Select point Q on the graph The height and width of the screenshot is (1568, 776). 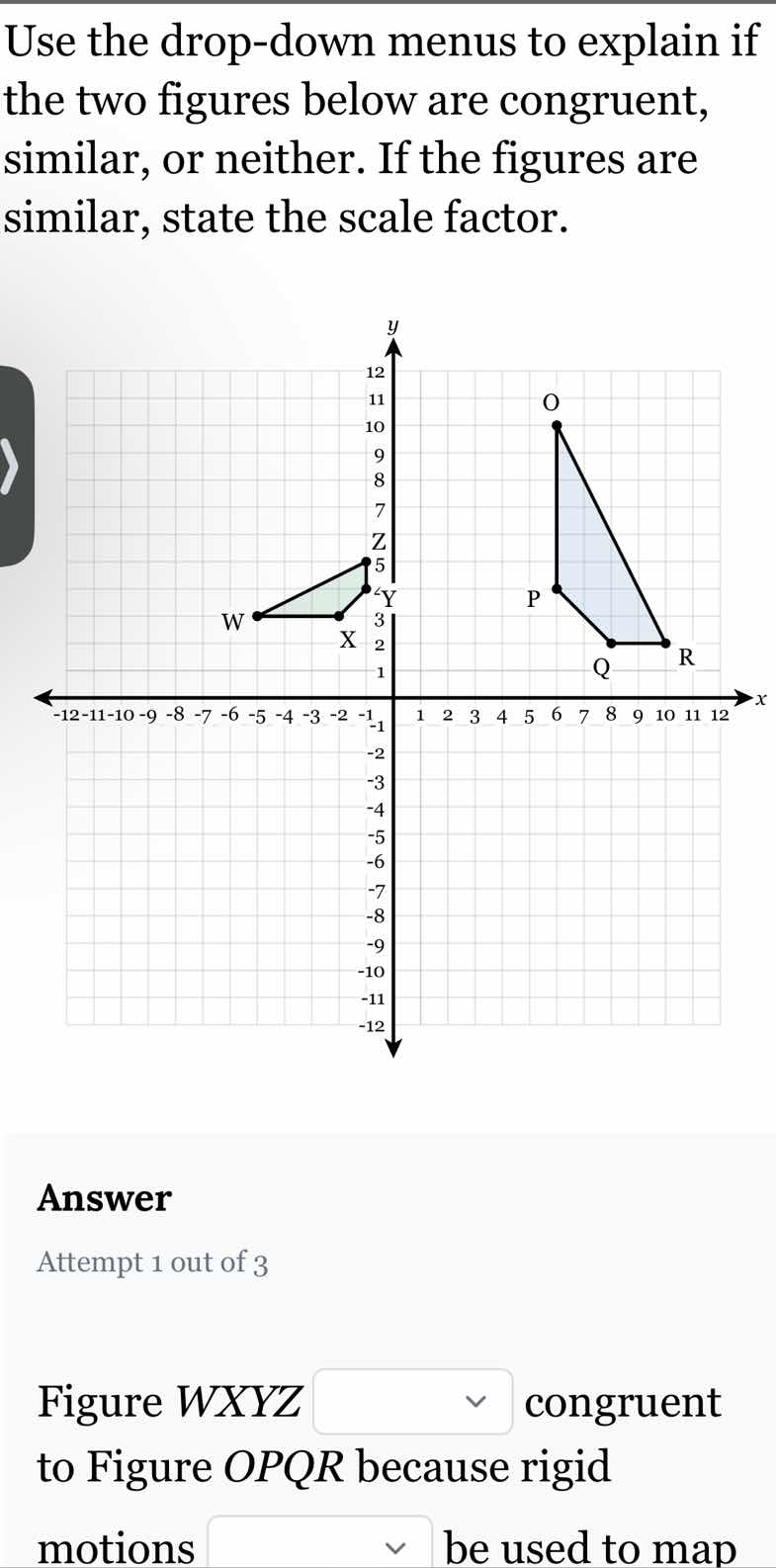pos(612,643)
